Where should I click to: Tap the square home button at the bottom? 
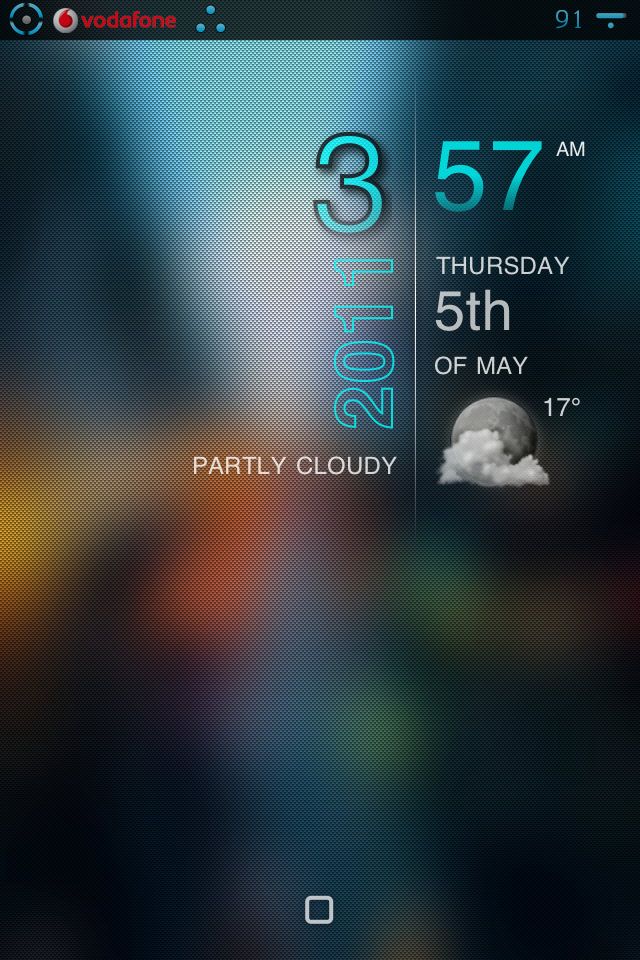pyautogui.click(x=319, y=909)
